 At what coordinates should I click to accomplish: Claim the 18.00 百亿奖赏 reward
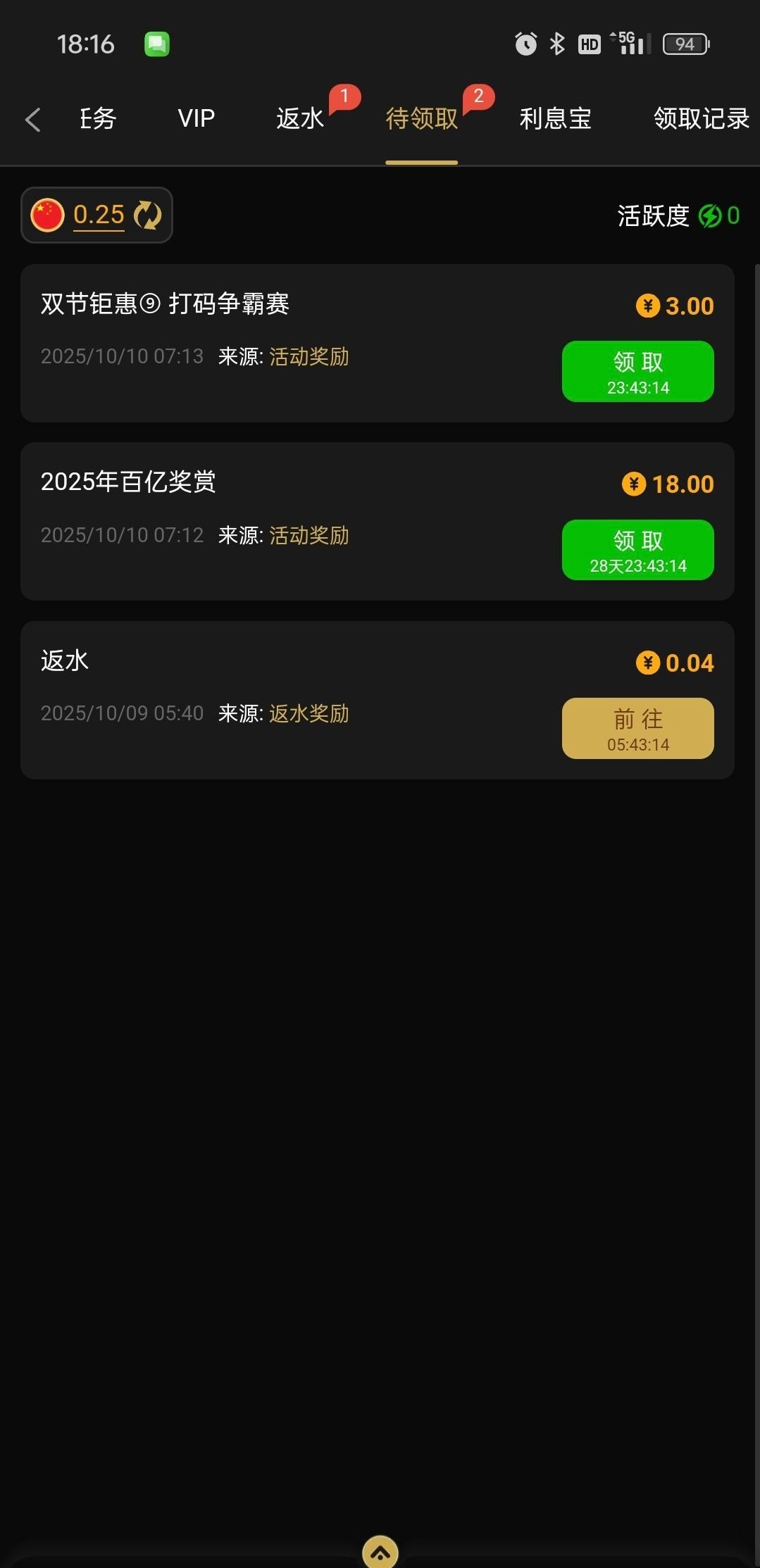637,550
